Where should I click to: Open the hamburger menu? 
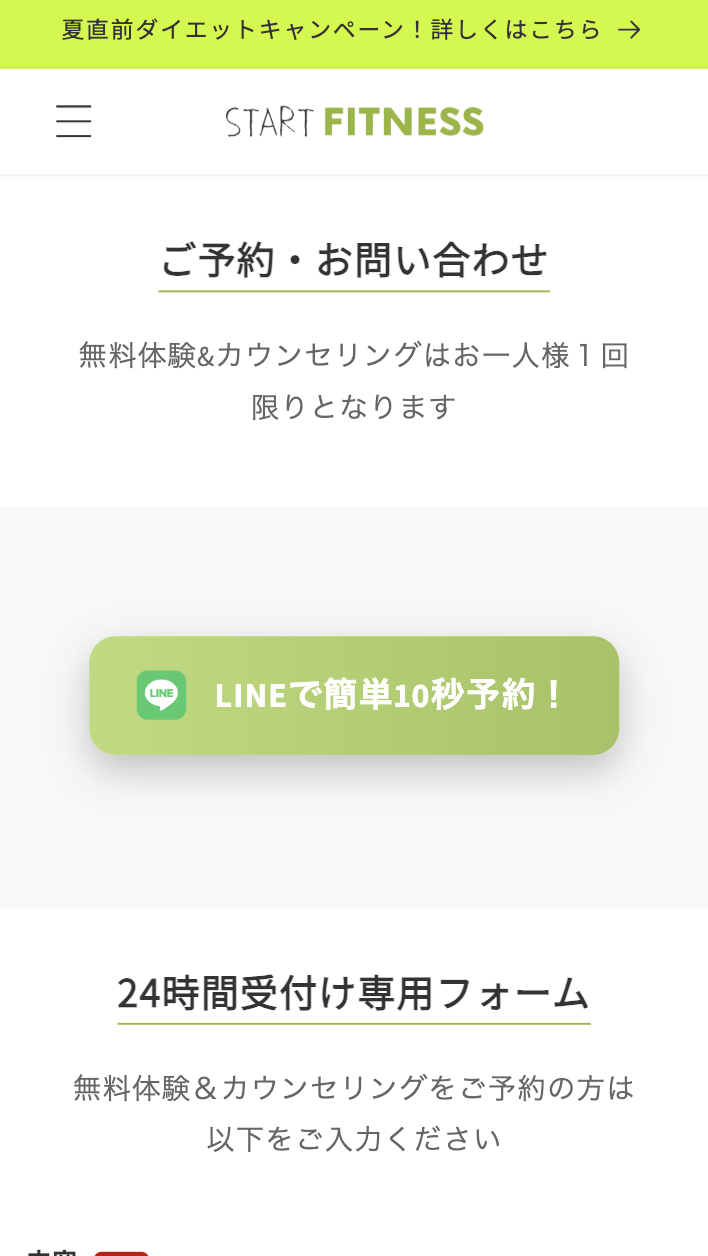(x=73, y=121)
